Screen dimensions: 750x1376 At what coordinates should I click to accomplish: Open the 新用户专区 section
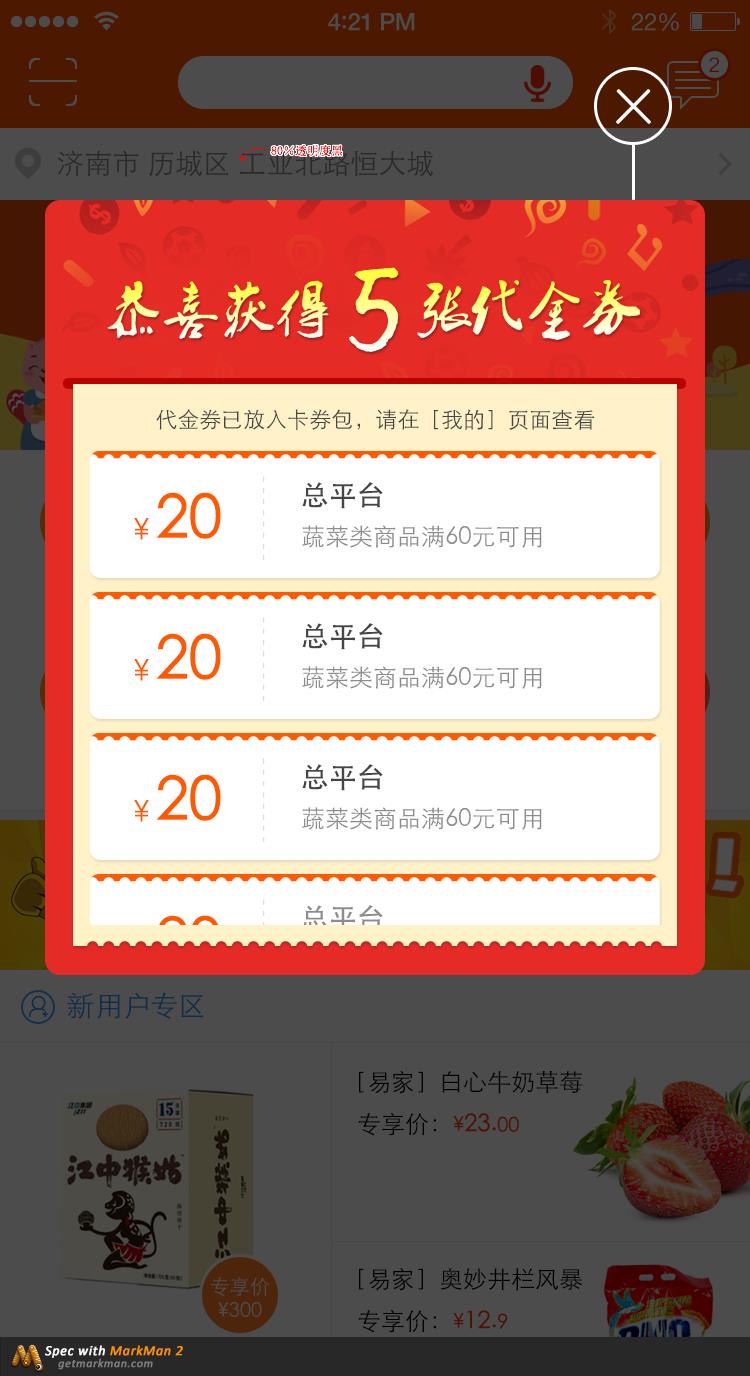[135, 1006]
